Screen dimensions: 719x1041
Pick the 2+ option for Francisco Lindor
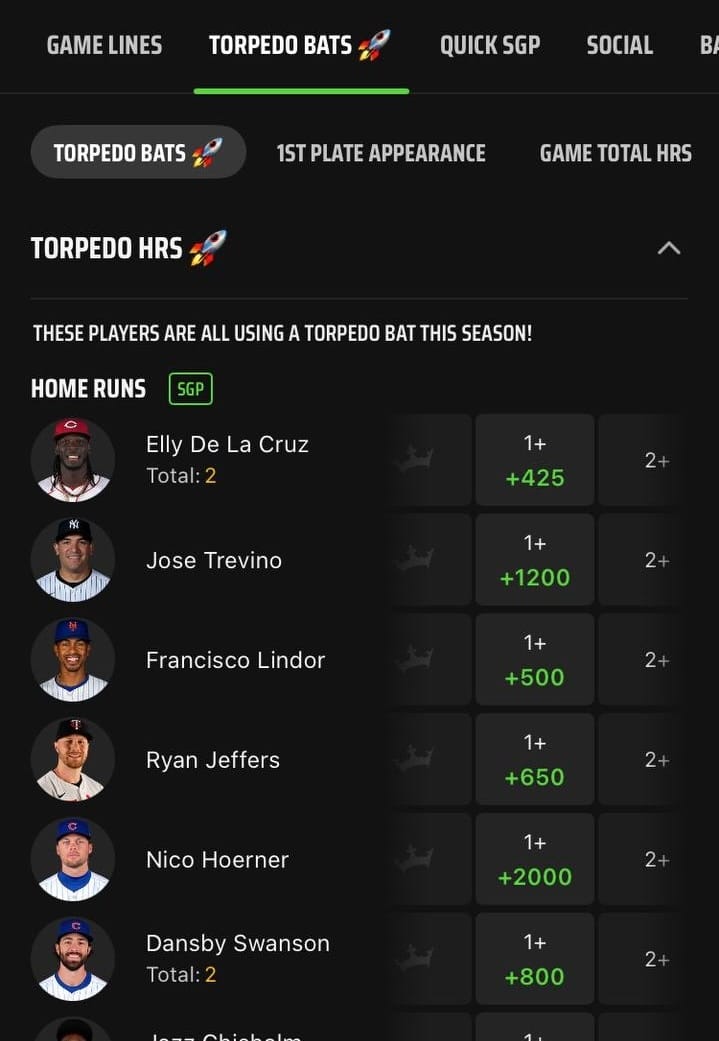point(656,660)
